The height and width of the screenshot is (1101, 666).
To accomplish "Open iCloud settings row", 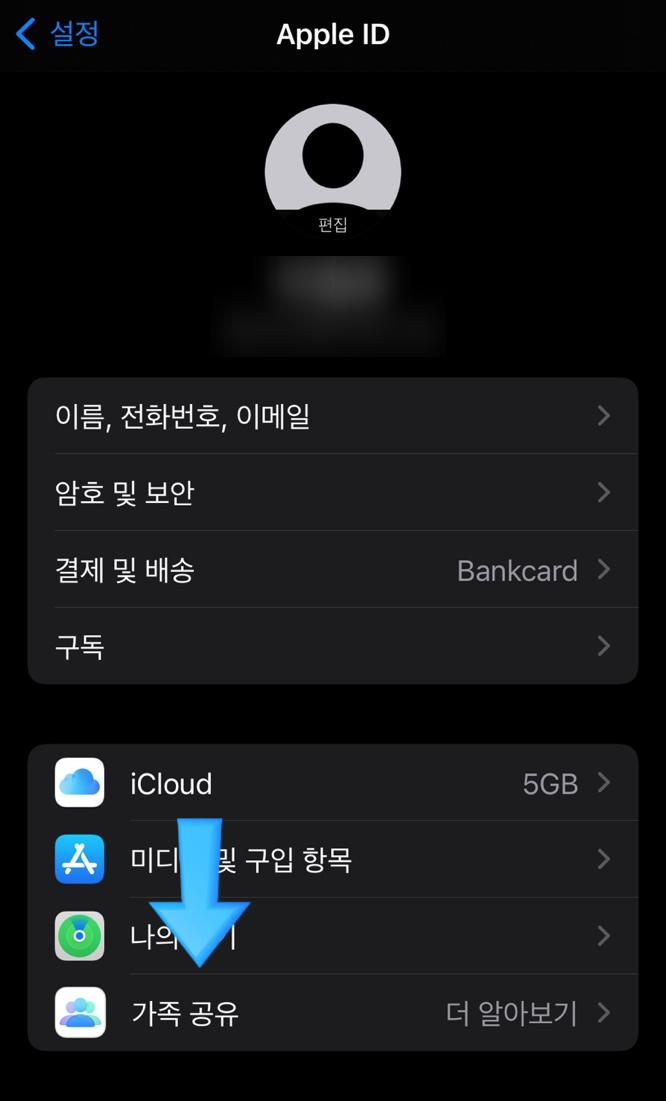I will (333, 783).
